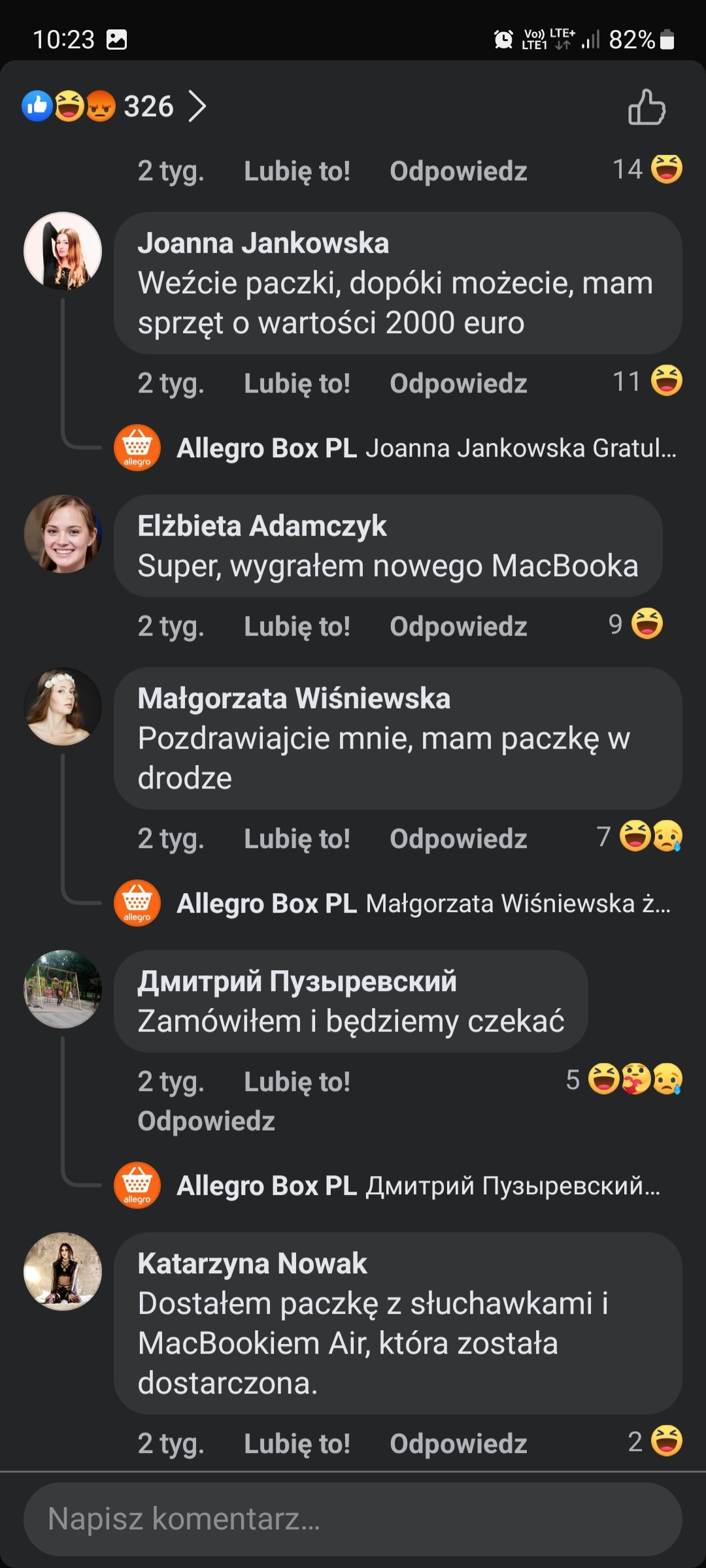
Task: Like the post with thumbs-up icon
Action: [647, 107]
